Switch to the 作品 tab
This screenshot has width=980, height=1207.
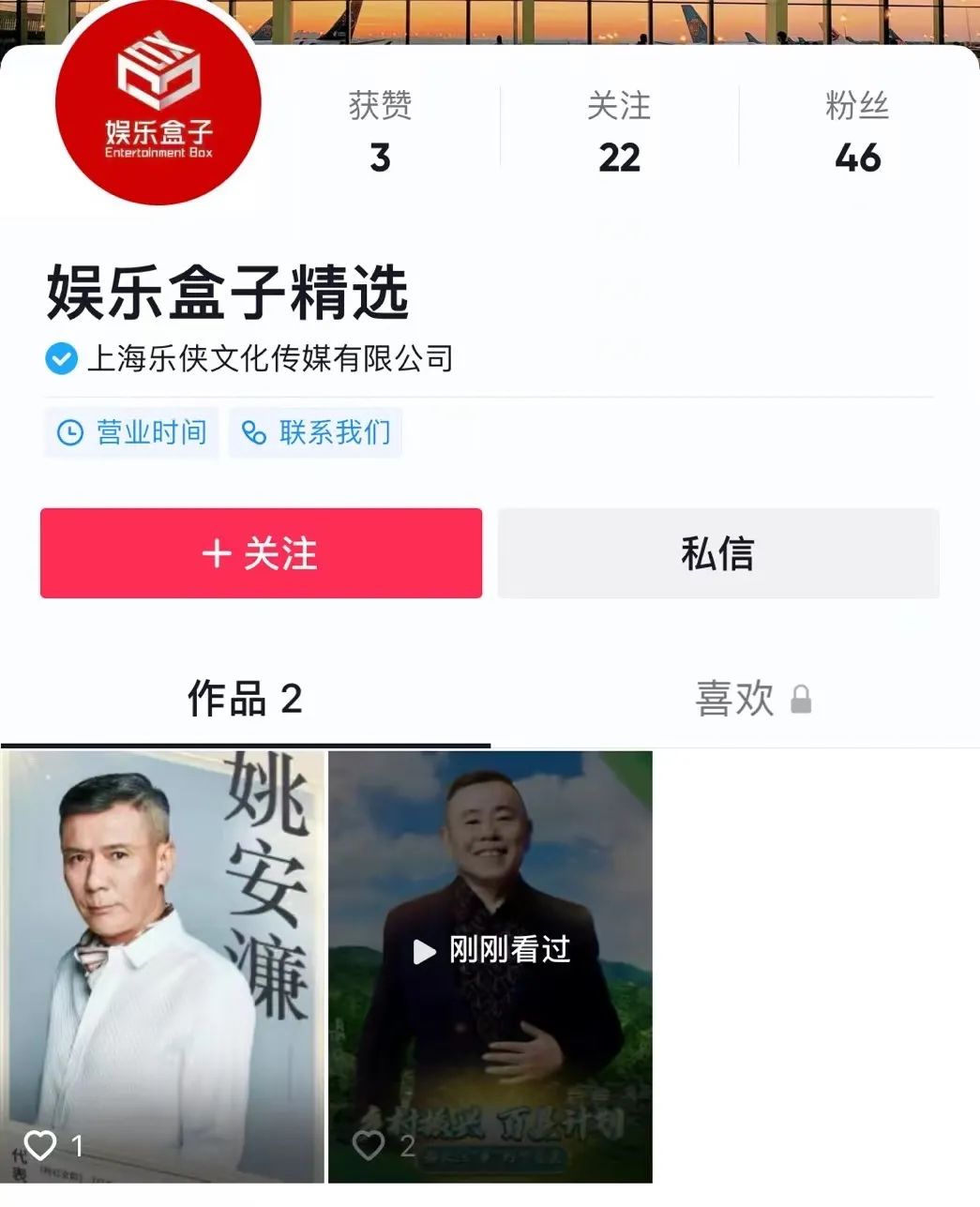[x=245, y=700]
